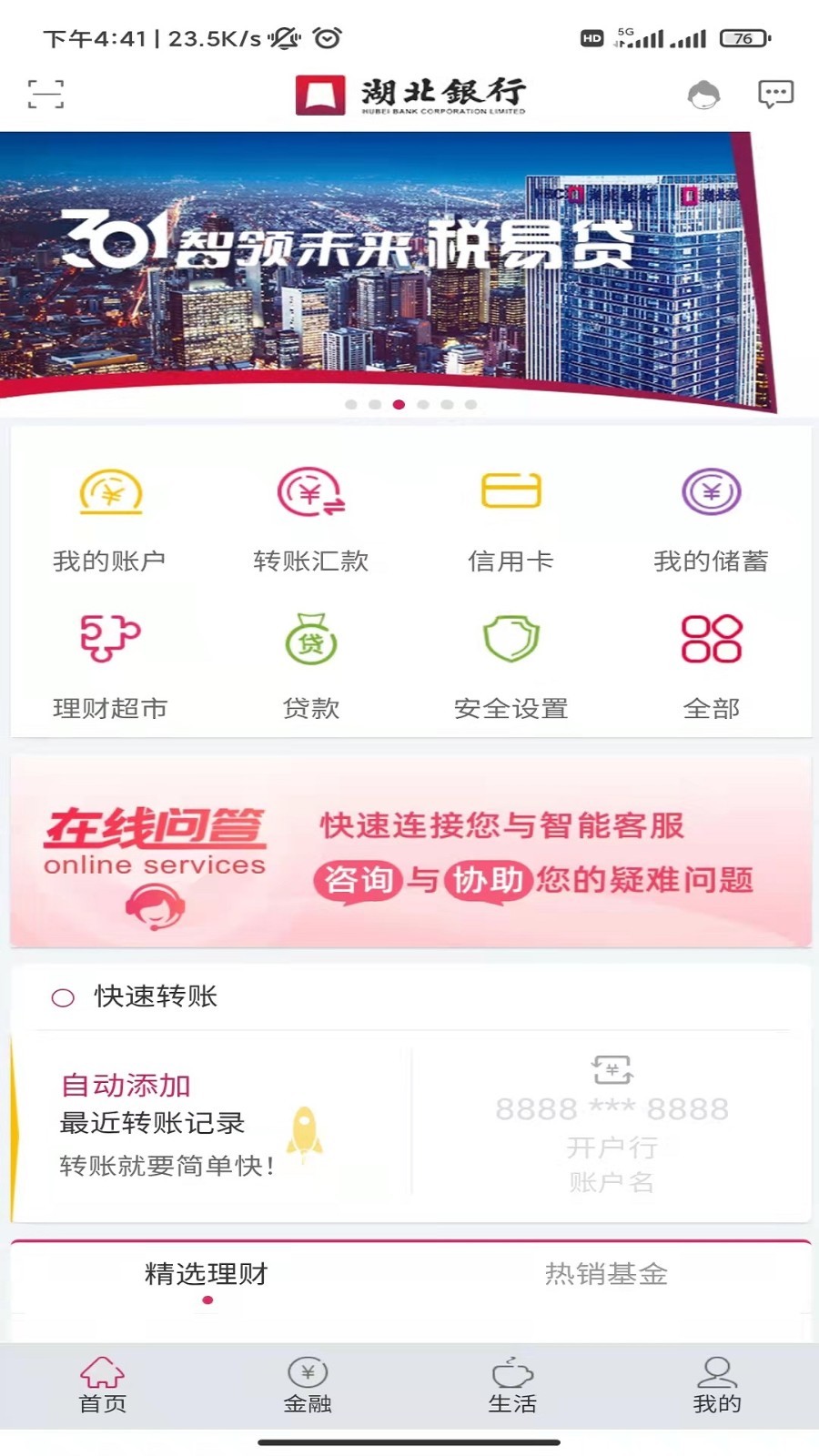Switch to 精选理财 tab
Viewport: 819px width, 1456px height.
(x=207, y=1274)
